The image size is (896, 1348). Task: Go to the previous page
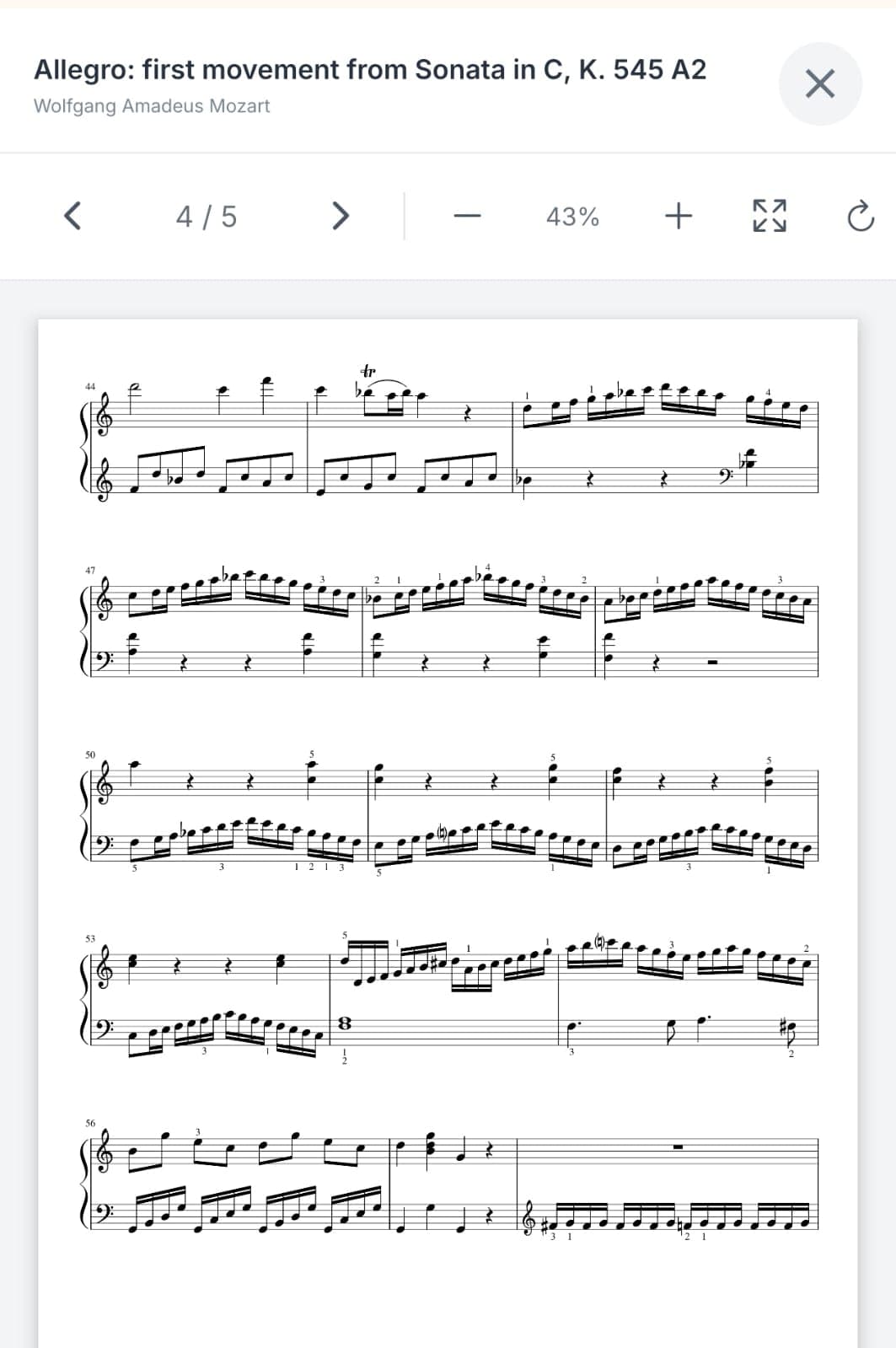tap(73, 216)
